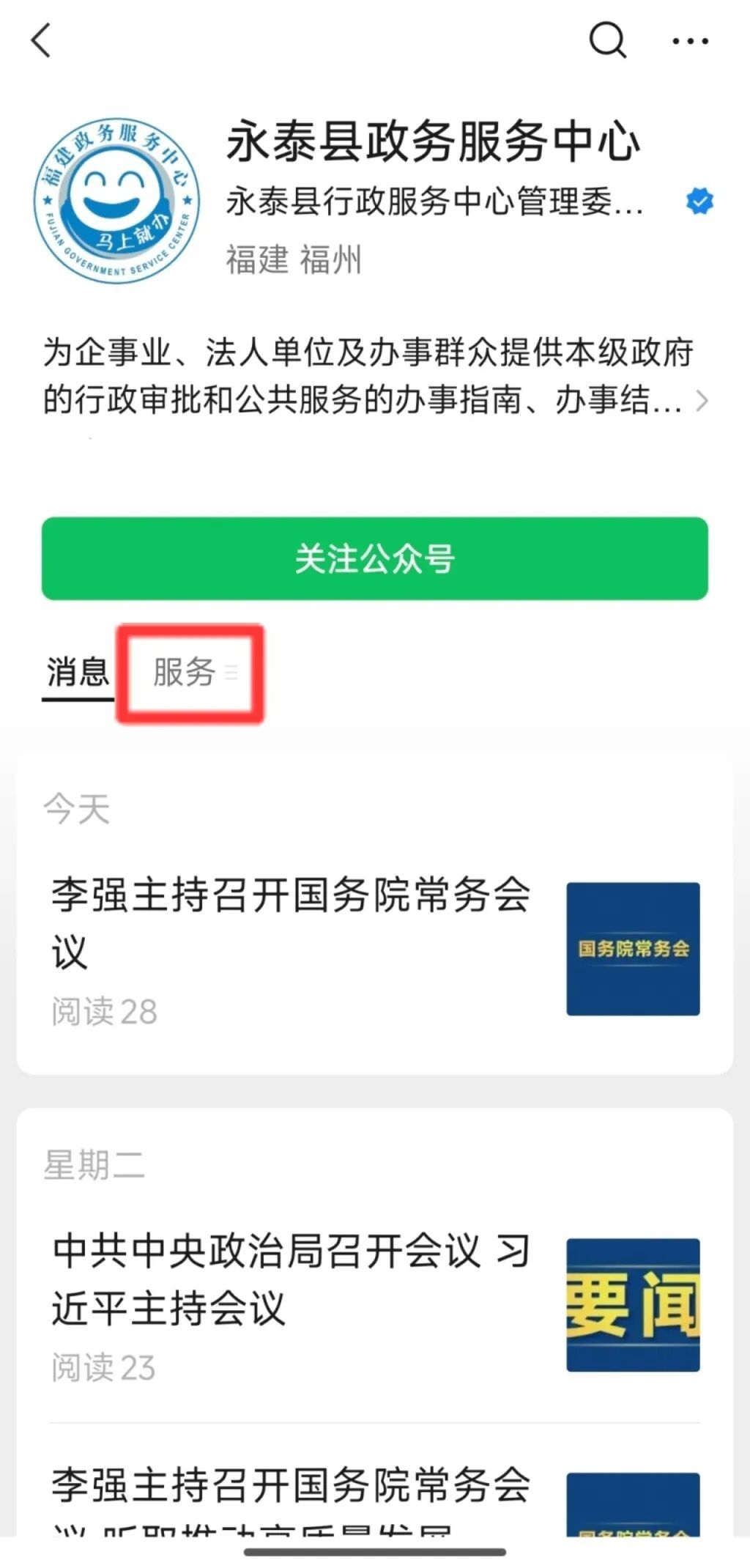Viewport: 750px width, 1568px height.
Task: Follow the official account with 关注公众号
Action: [x=375, y=558]
